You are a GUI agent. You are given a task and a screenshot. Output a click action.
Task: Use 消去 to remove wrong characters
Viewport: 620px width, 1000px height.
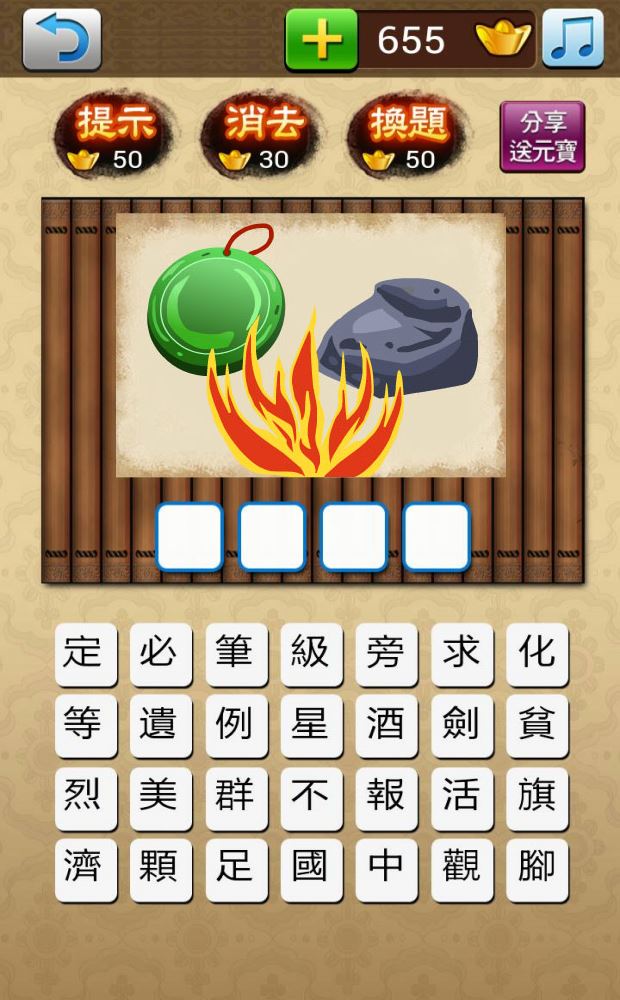coord(264,136)
